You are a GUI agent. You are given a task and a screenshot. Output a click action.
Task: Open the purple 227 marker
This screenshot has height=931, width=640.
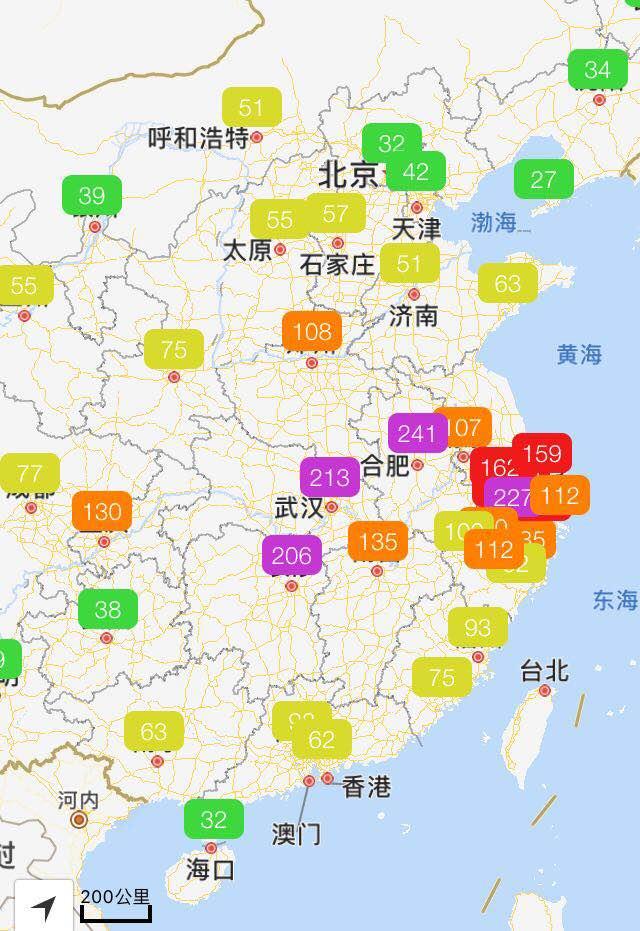click(x=511, y=496)
